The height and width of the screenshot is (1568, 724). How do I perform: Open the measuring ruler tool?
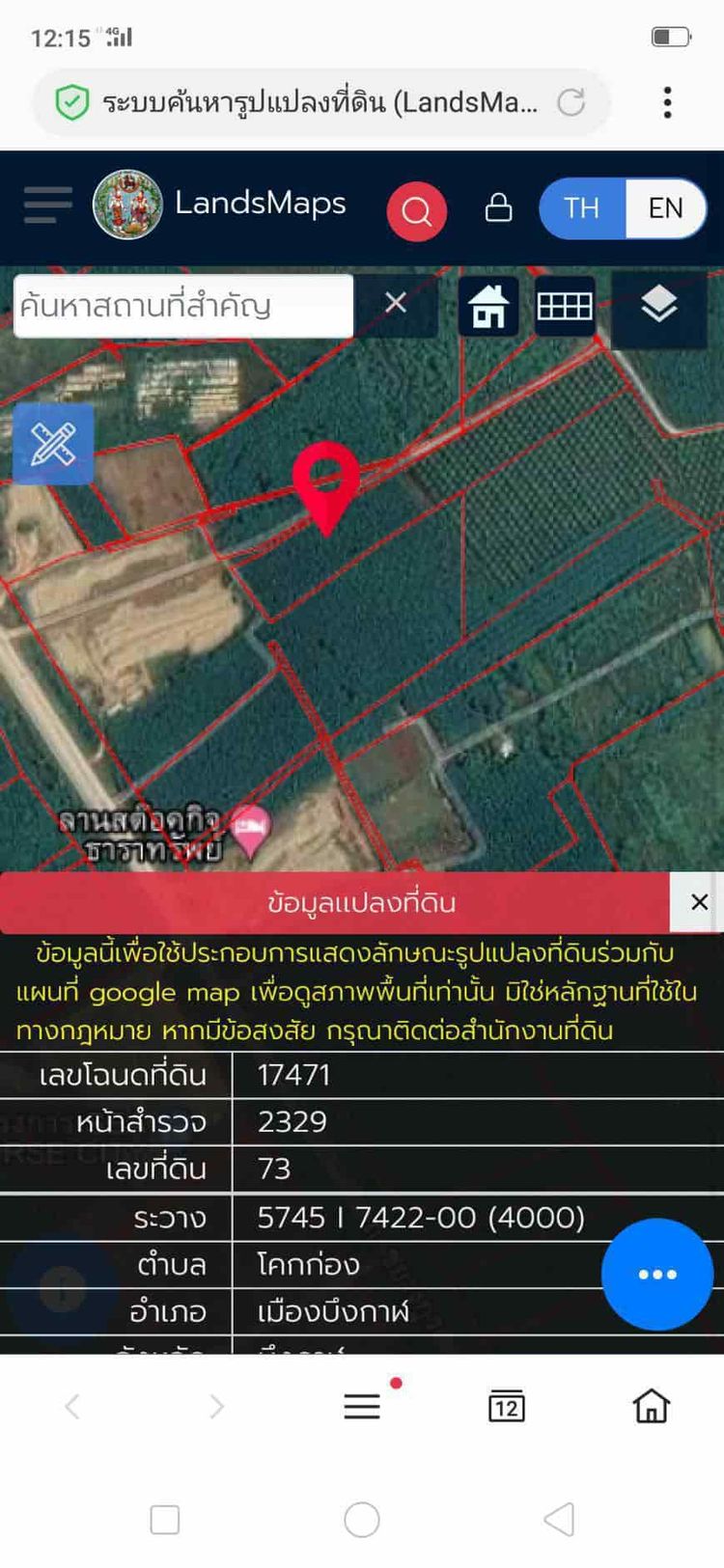coord(53,444)
